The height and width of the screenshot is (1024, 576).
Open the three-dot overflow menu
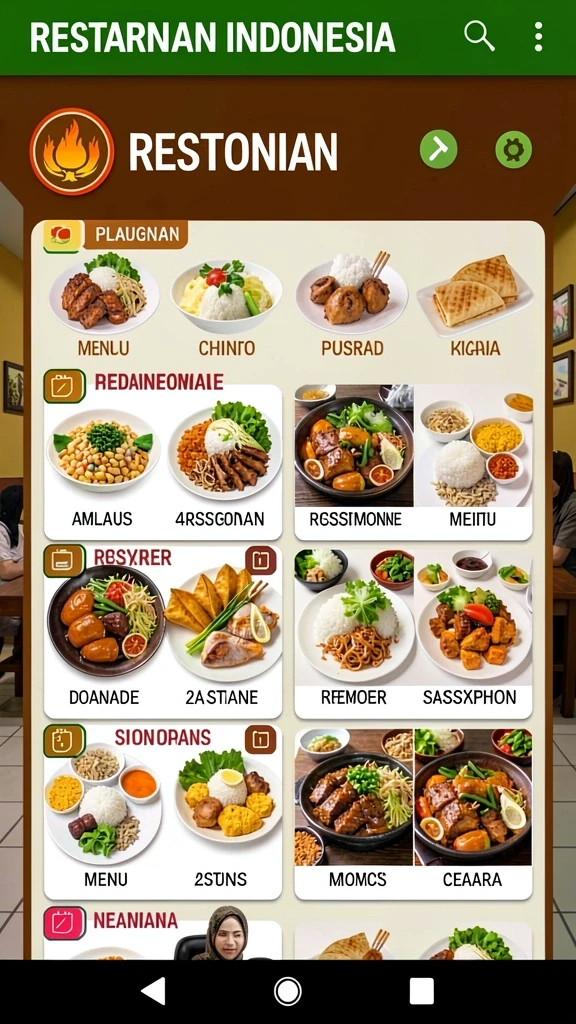click(x=538, y=36)
